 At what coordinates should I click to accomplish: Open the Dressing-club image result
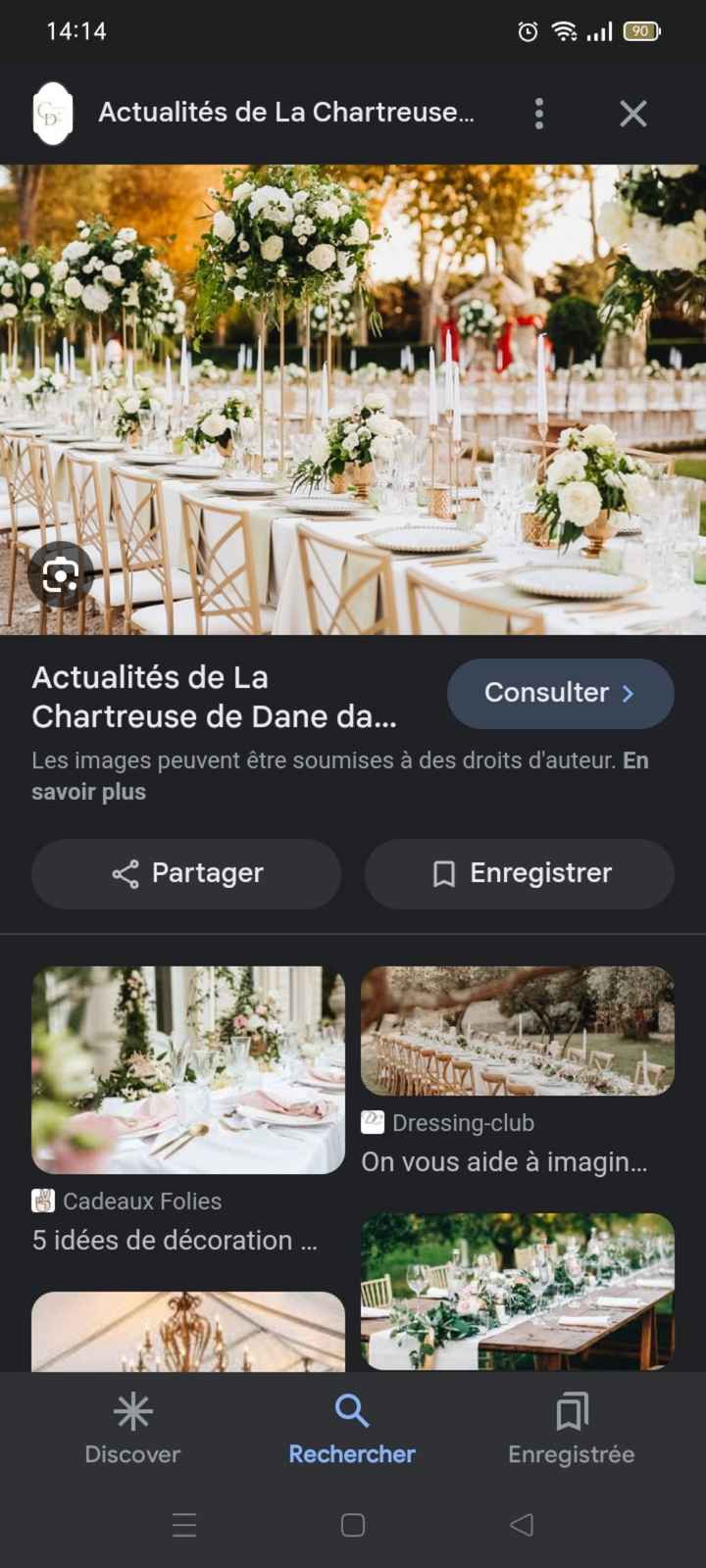coord(517,1031)
